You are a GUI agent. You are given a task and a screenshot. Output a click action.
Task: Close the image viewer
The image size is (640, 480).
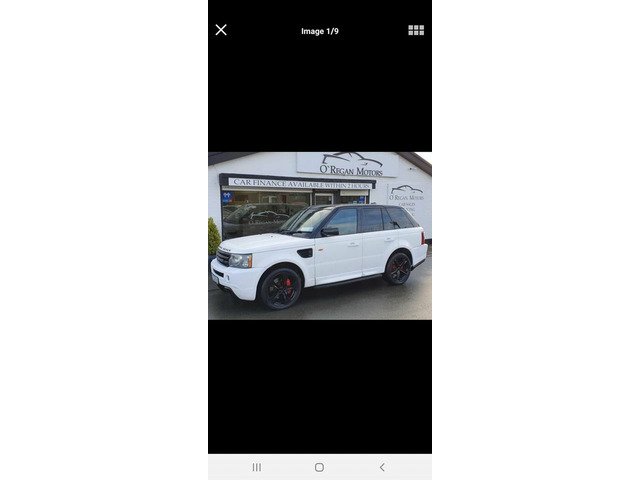221,30
